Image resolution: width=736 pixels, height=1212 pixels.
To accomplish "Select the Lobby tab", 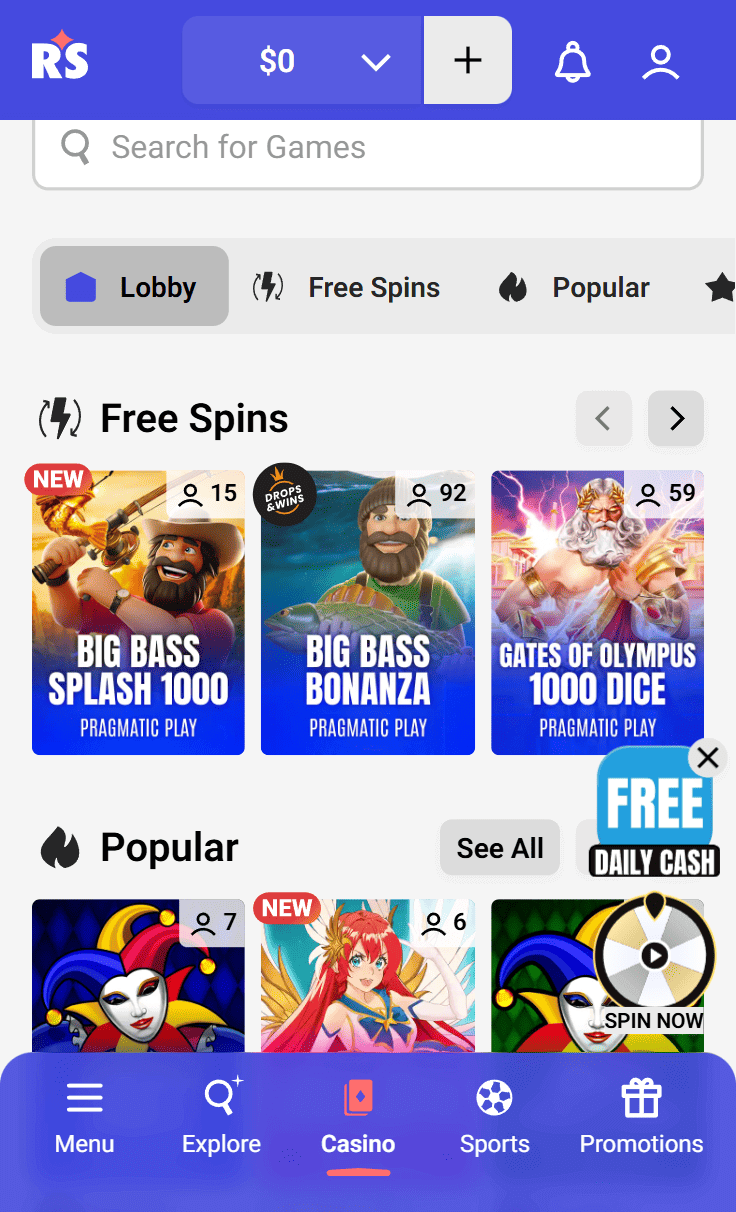I will (x=133, y=286).
